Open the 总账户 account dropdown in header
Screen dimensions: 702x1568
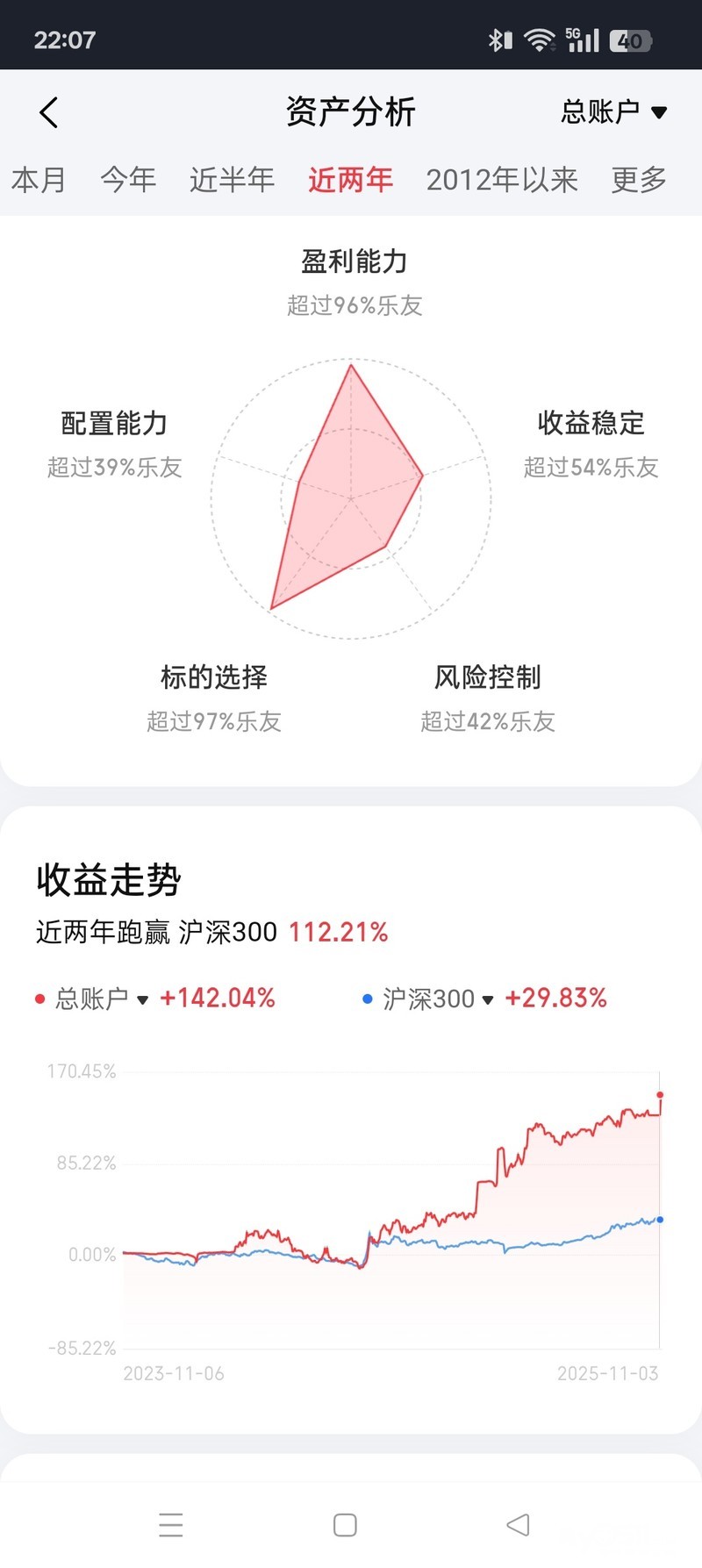click(x=613, y=112)
